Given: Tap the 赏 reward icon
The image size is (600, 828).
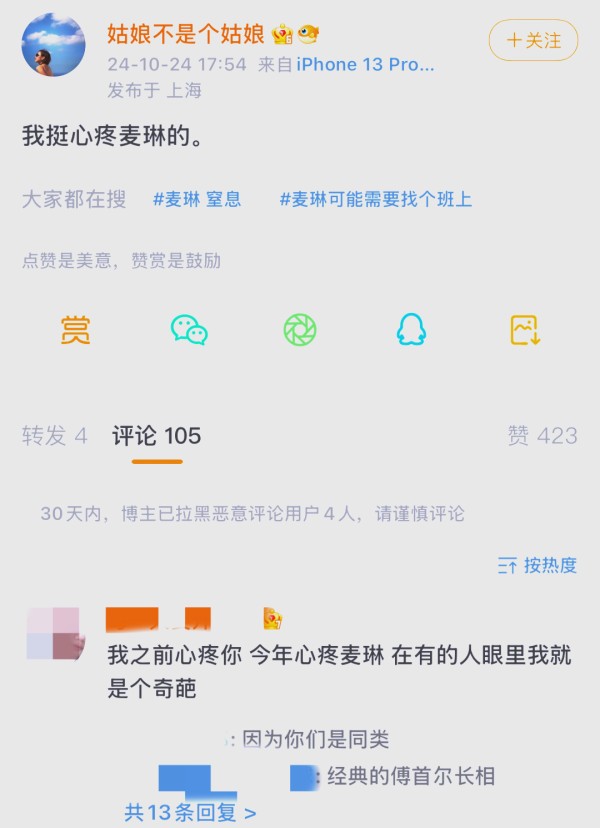Looking at the screenshot, I should (75, 330).
